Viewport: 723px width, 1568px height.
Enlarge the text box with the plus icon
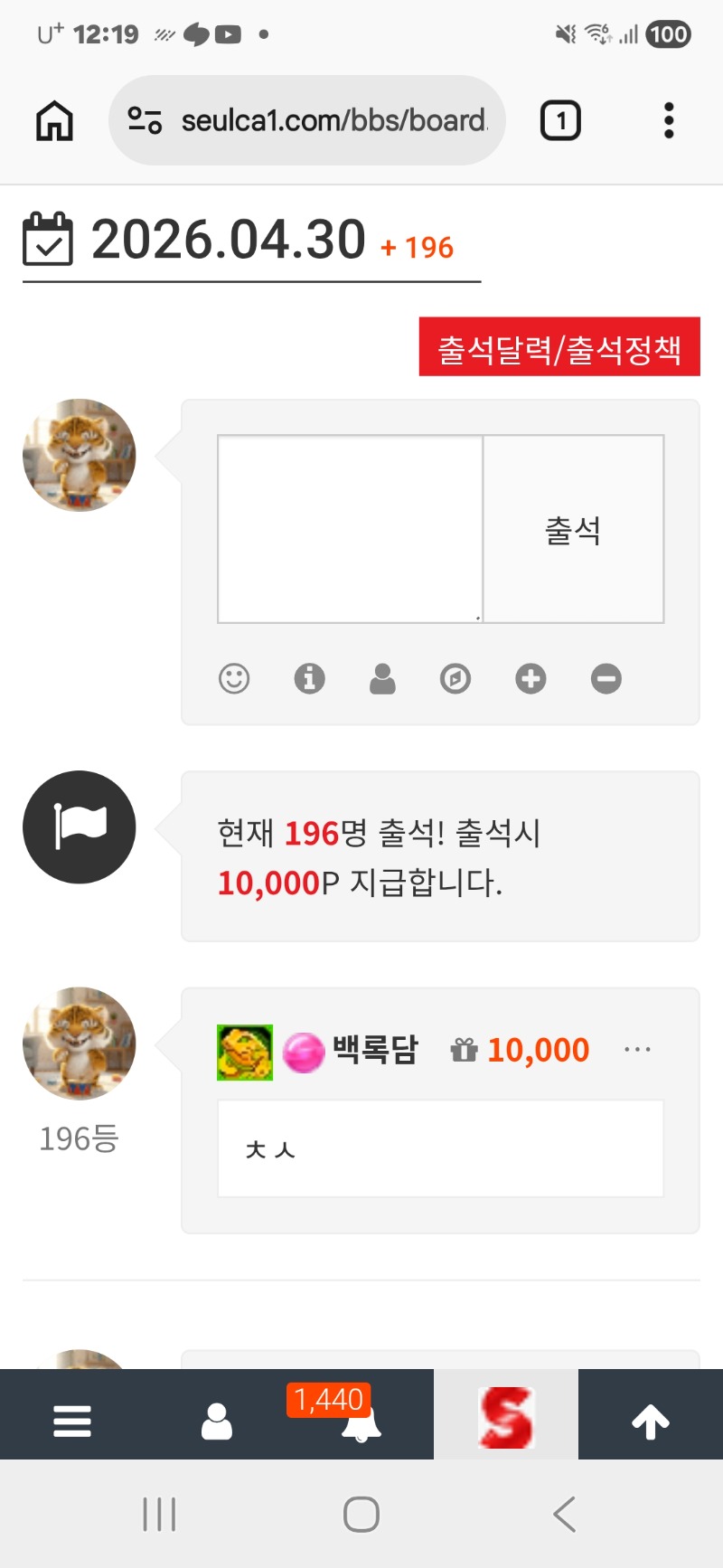coord(531,678)
